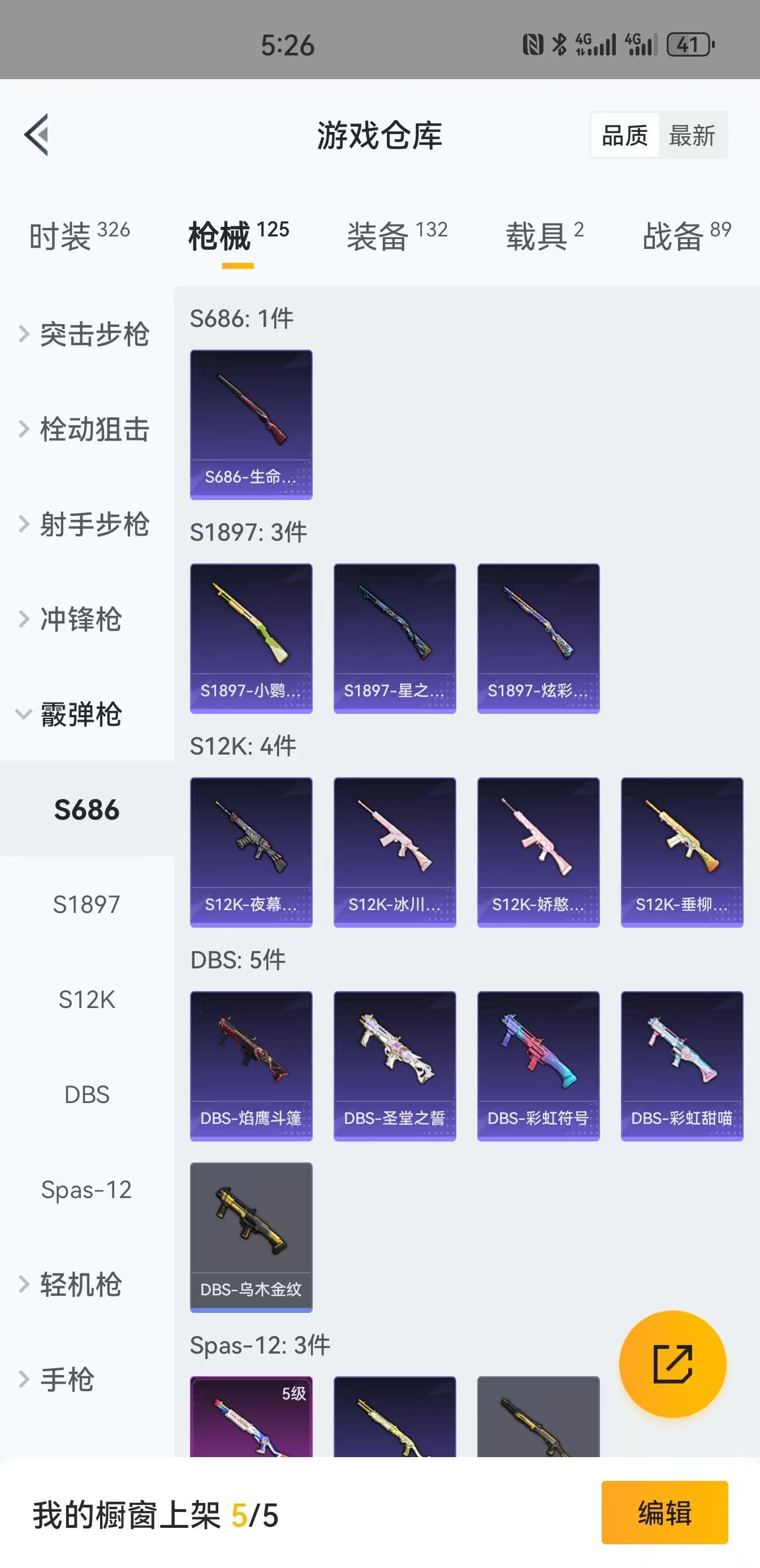Open the yellow share/export floating button

point(672,1363)
